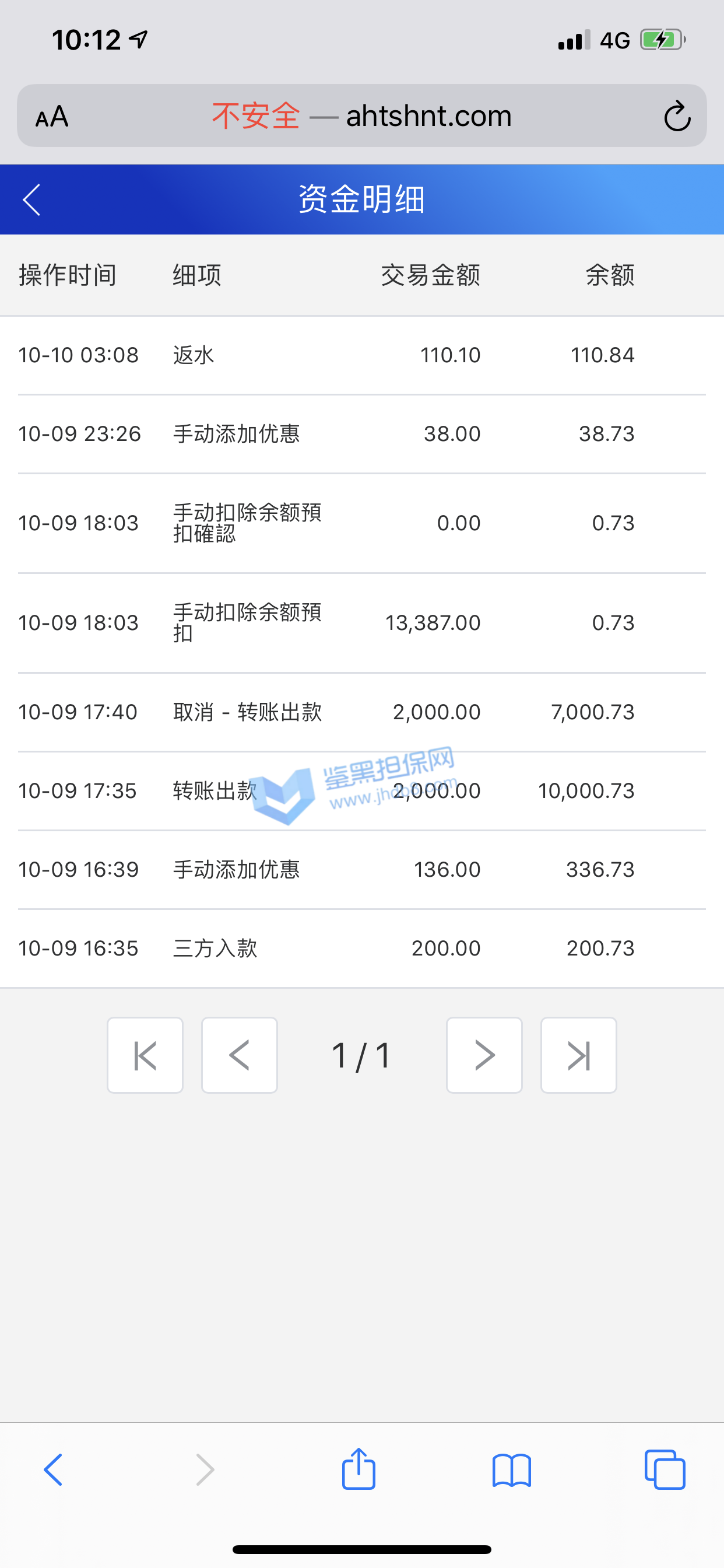Navigate back in Safari toolbar
This screenshot has width=724, height=1568.
click(x=54, y=1470)
